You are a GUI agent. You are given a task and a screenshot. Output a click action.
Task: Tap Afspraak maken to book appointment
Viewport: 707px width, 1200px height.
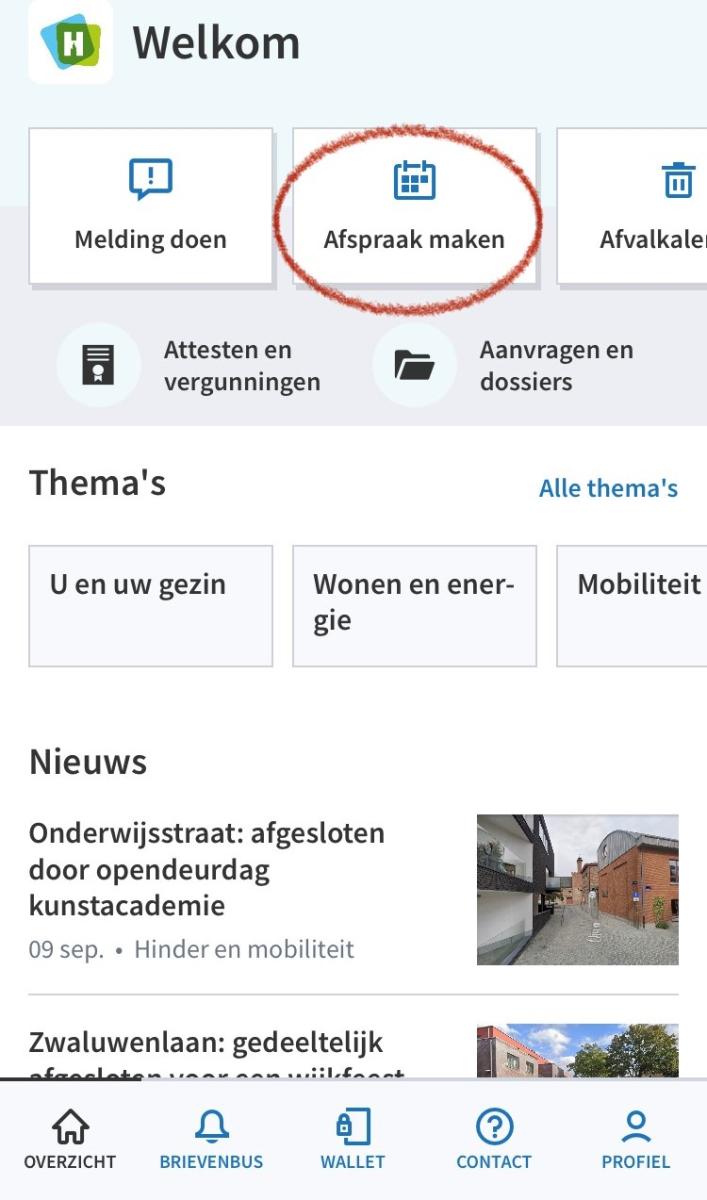click(x=414, y=206)
